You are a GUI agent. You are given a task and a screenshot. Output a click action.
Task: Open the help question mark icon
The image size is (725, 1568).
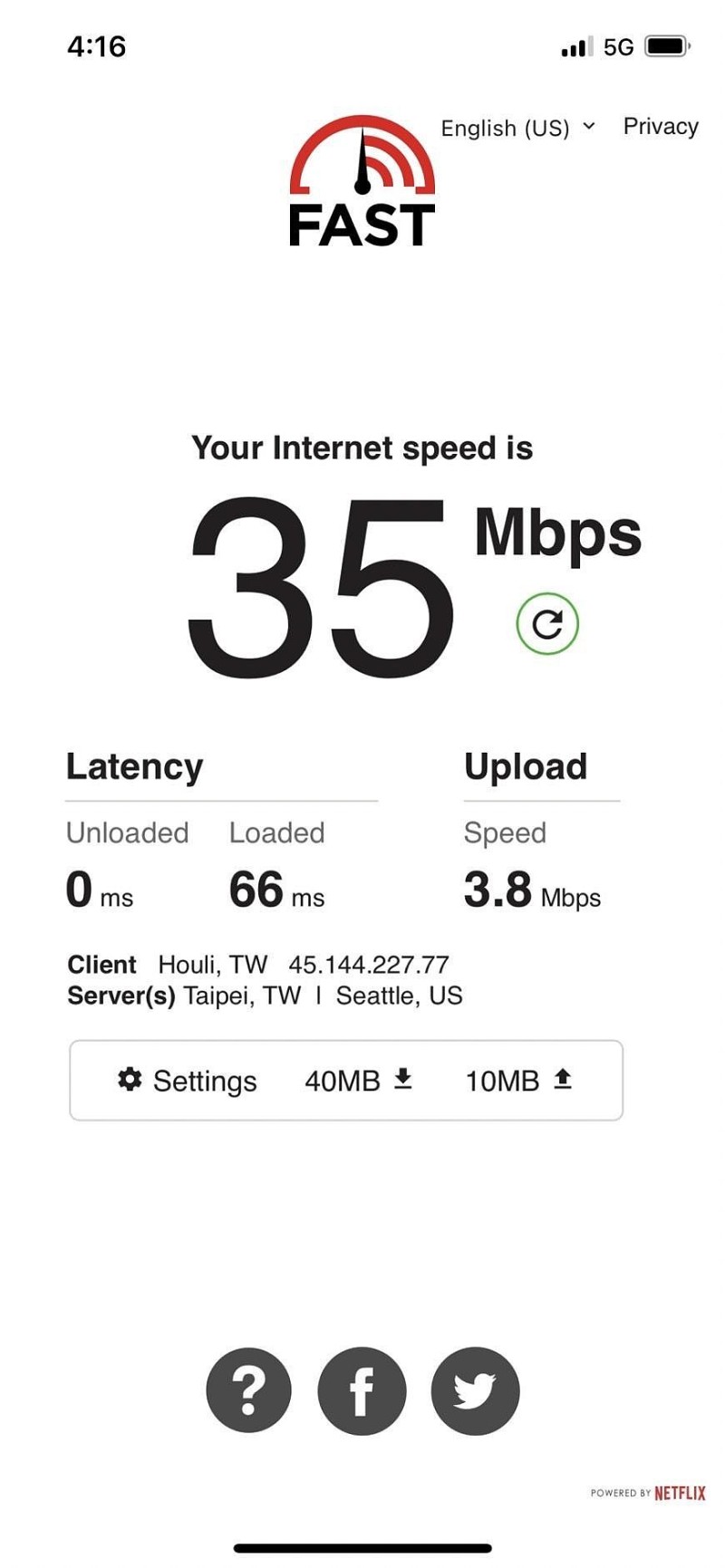pos(249,1390)
